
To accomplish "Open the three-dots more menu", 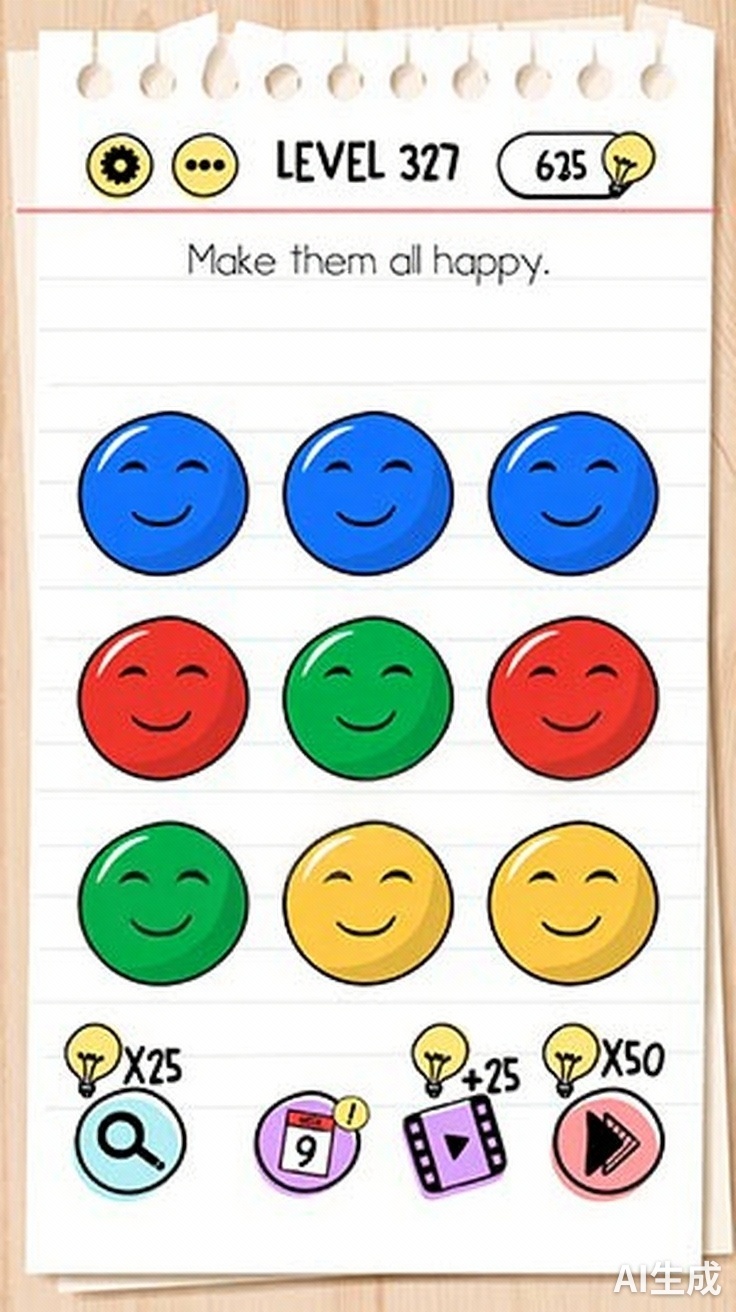I will (205, 164).
